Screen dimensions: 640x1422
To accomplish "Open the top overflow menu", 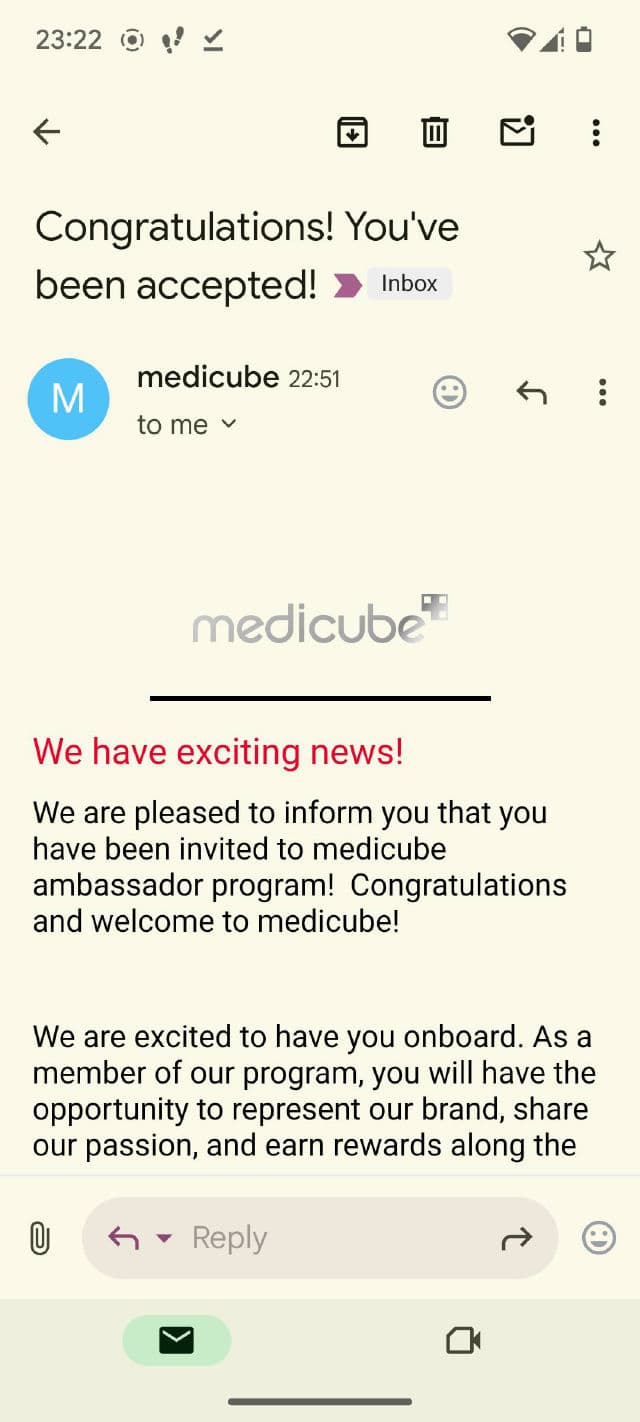I will point(596,132).
